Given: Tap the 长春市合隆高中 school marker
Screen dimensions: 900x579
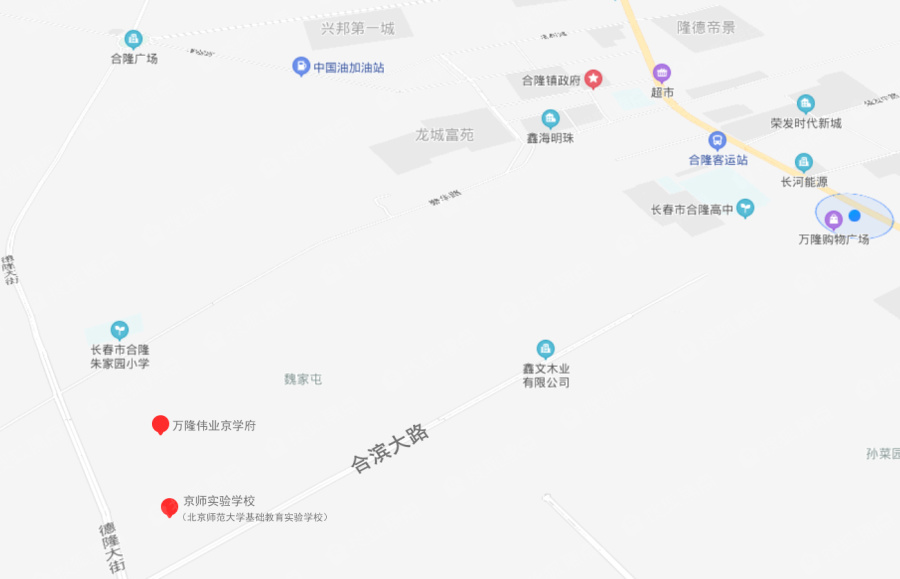Looking at the screenshot, I should (x=745, y=208).
